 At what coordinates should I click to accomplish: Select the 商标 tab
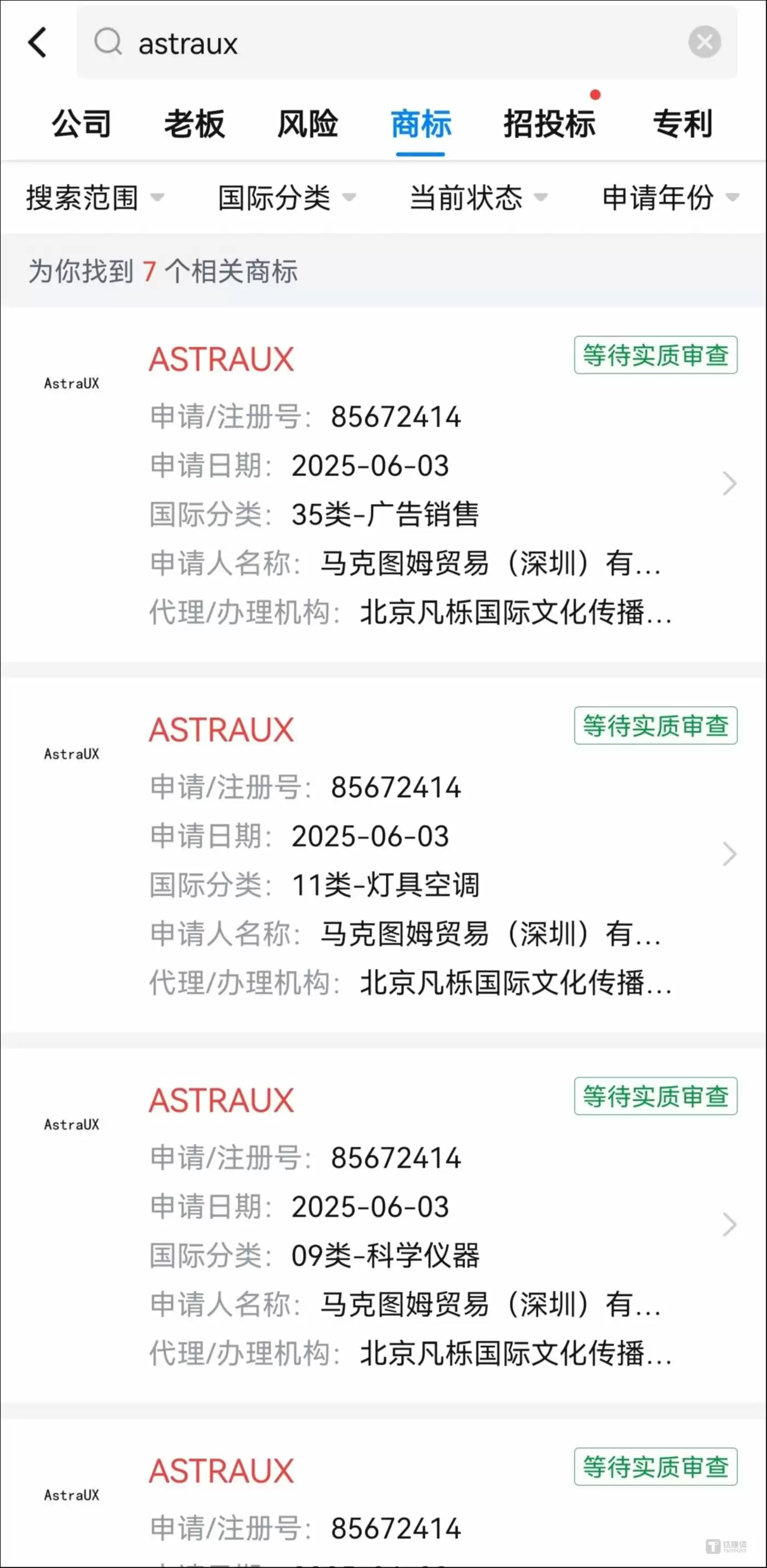pos(421,124)
